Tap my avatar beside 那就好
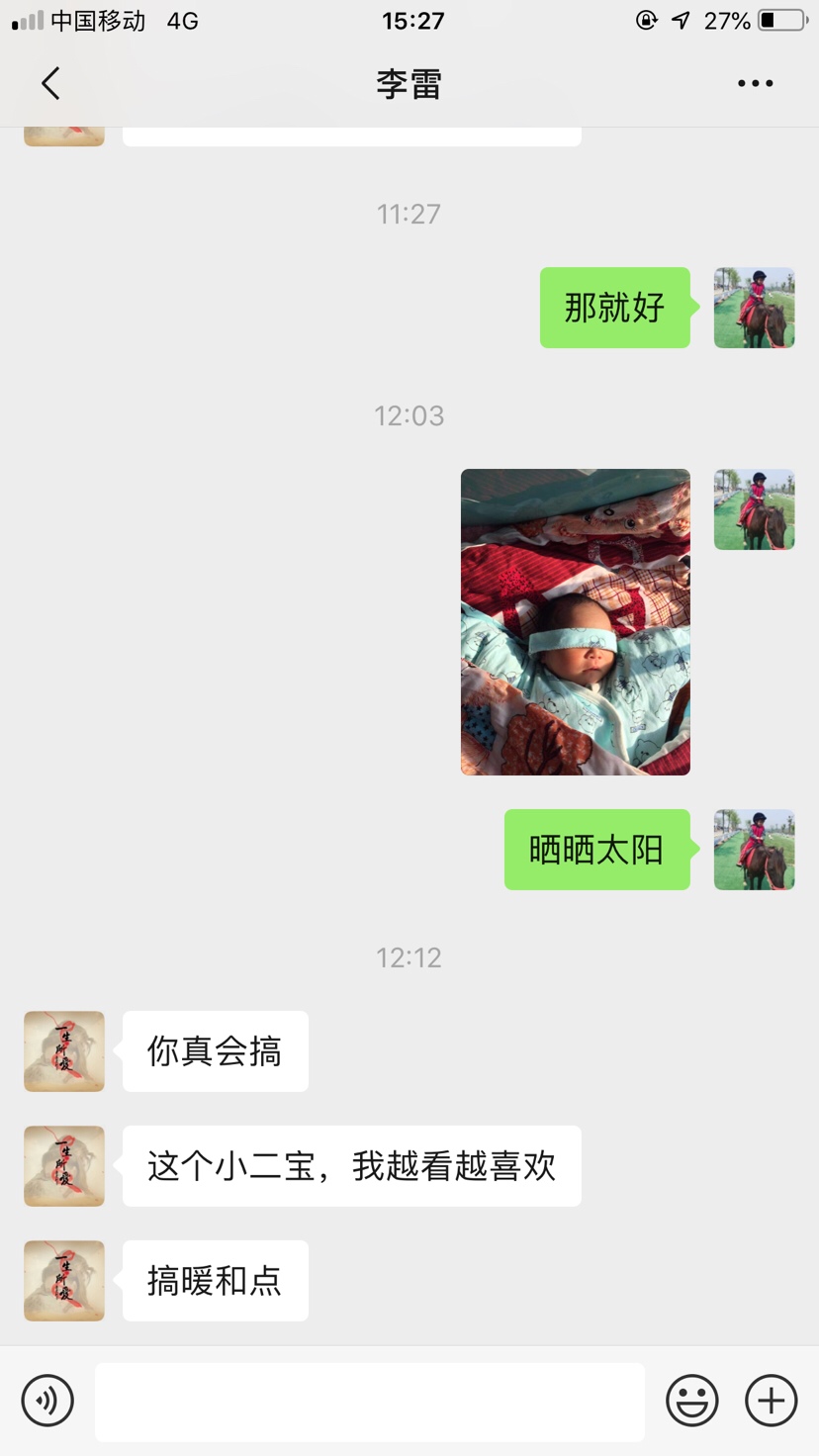The height and width of the screenshot is (1456, 819). pos(755,308)
